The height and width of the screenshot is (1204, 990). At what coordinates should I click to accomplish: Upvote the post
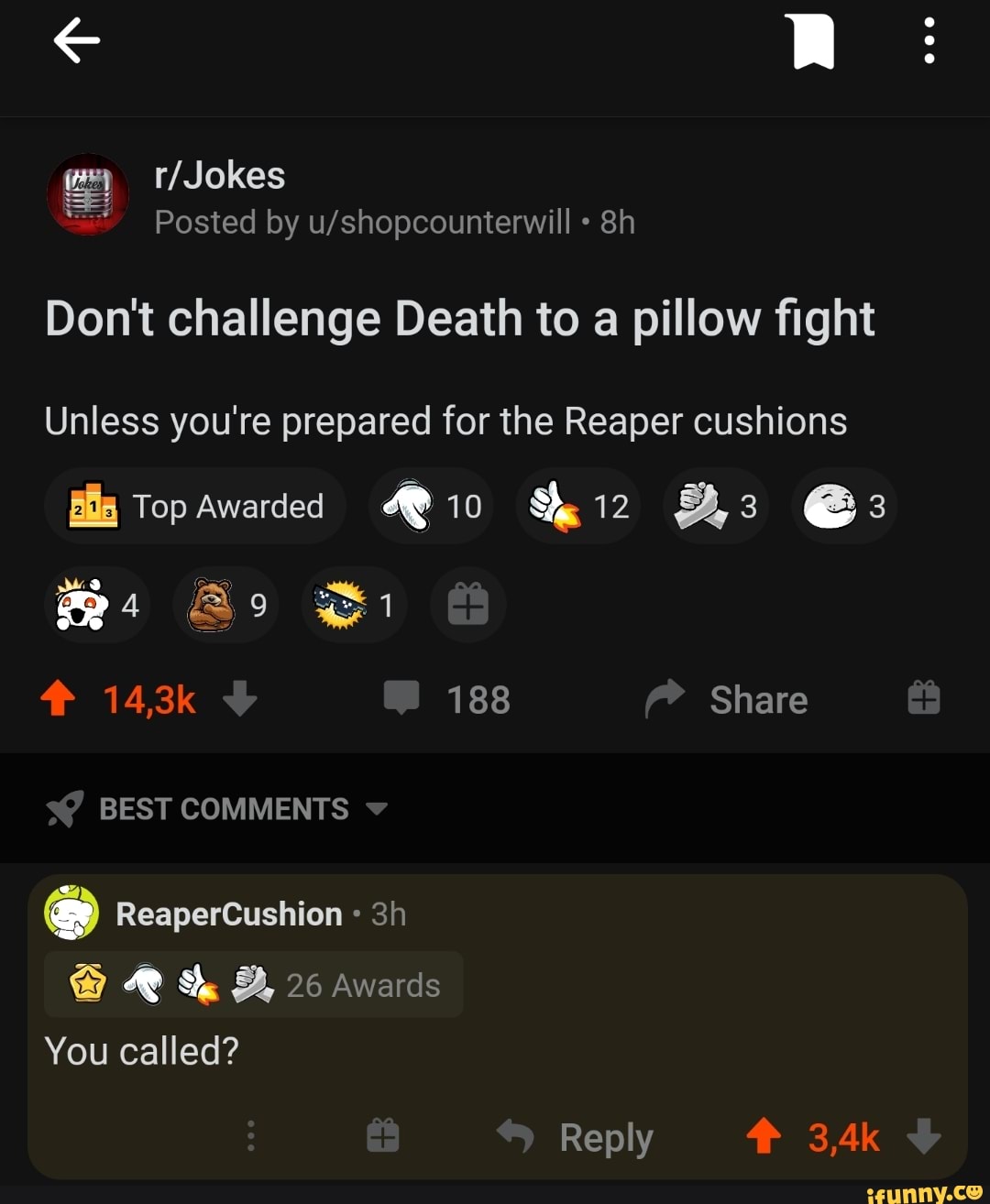(57, 698)
